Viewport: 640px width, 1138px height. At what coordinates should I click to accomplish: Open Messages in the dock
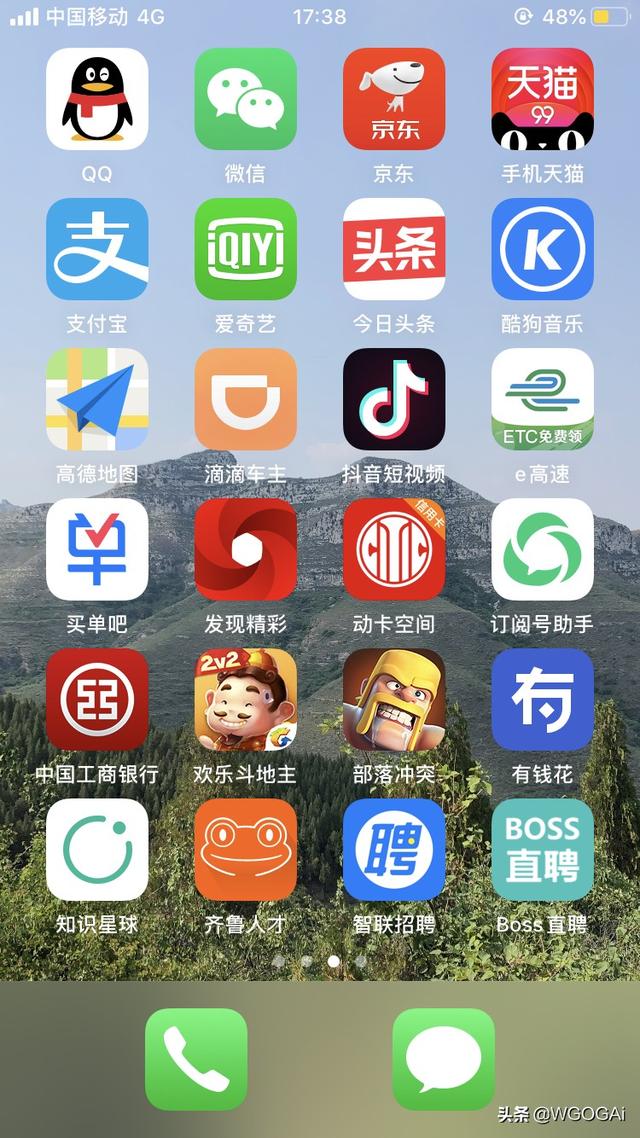[x=443, y=1059]
